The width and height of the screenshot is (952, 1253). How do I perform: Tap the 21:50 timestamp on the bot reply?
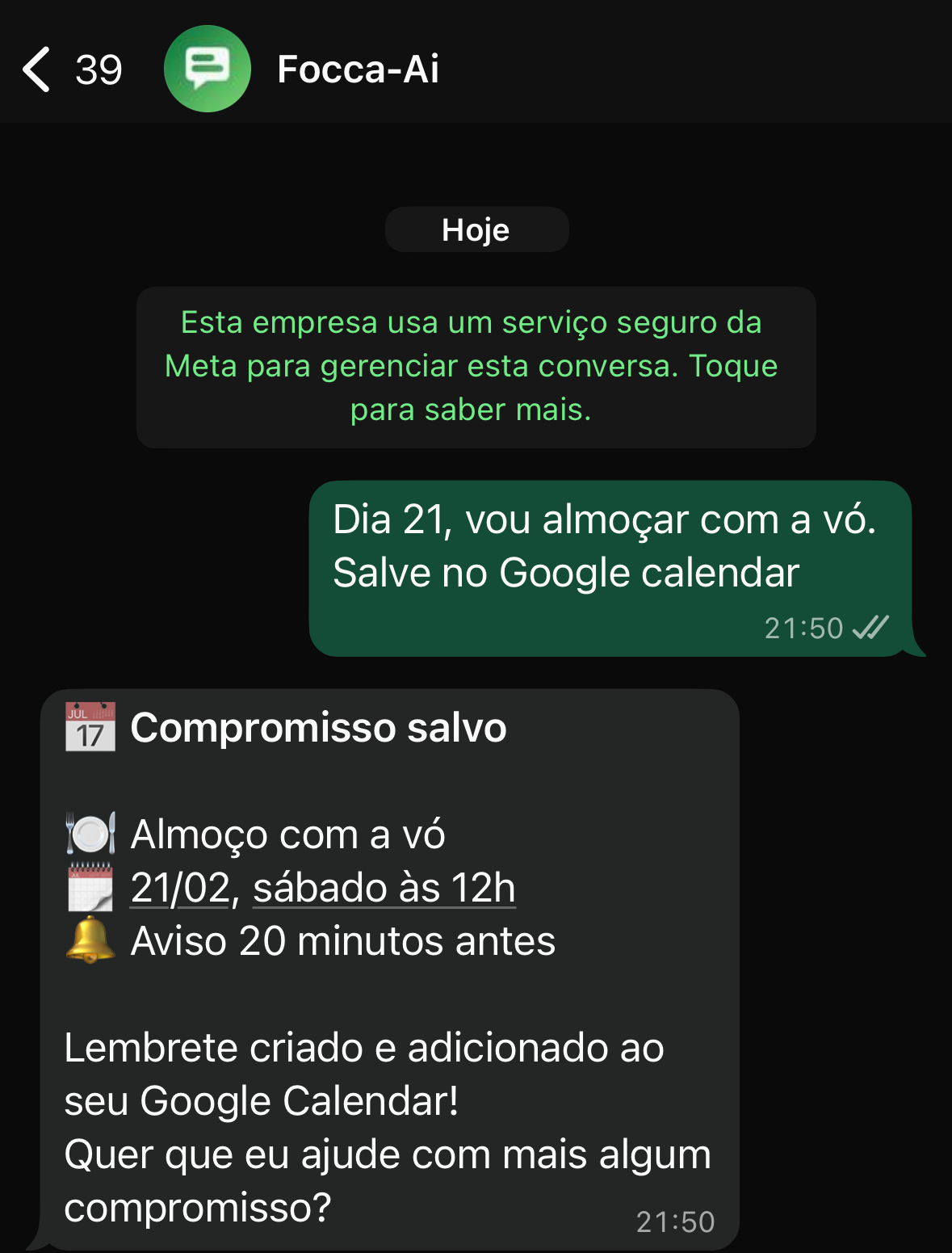tap(674, 1220)
